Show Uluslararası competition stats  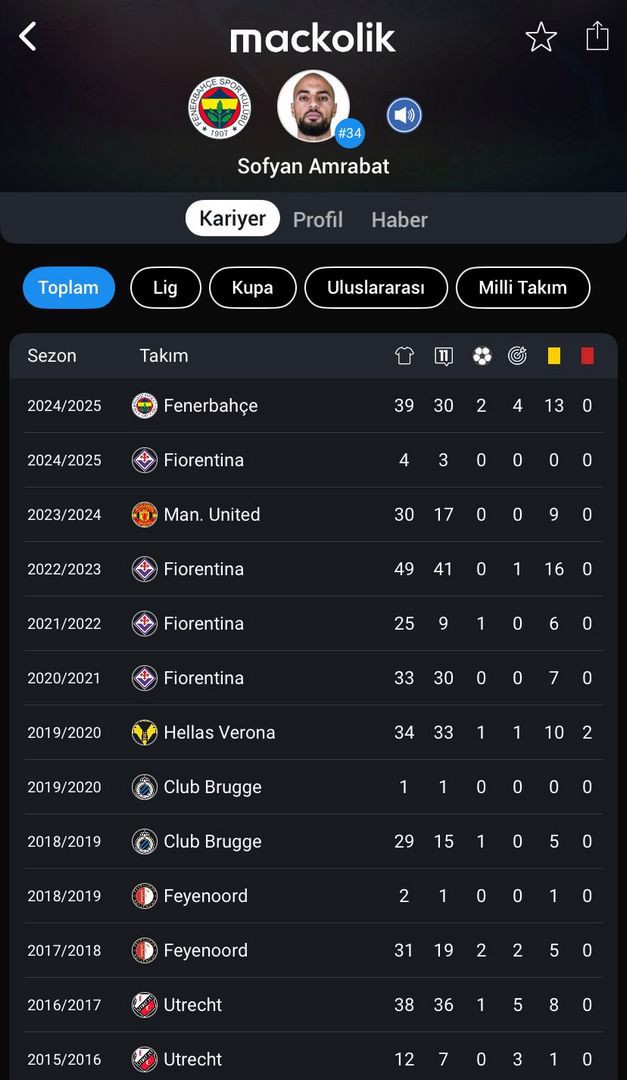(x=376, y=287)
